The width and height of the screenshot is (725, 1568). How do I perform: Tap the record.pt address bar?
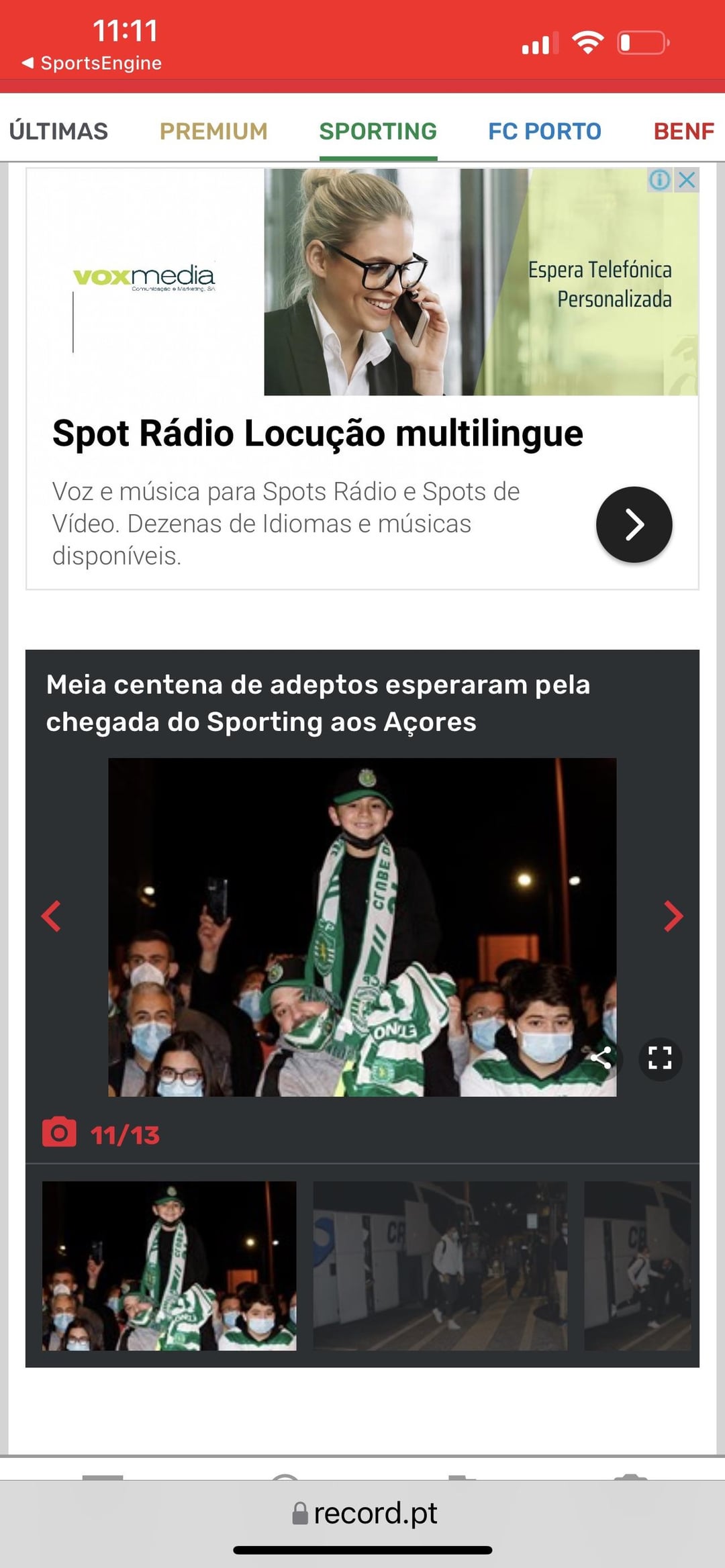click(x=366, y=1513)
